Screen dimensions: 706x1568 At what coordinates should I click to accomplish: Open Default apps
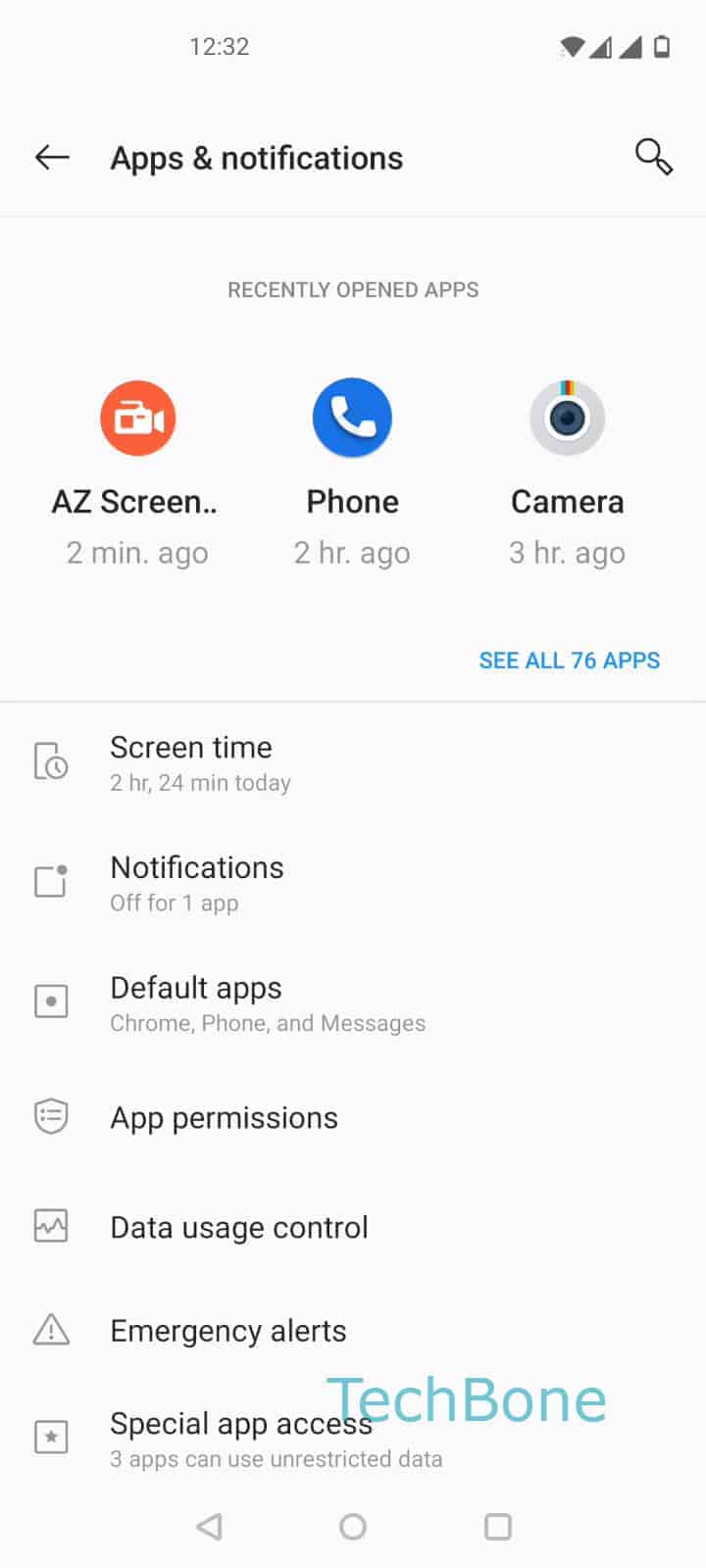(x=196, y=1003)
